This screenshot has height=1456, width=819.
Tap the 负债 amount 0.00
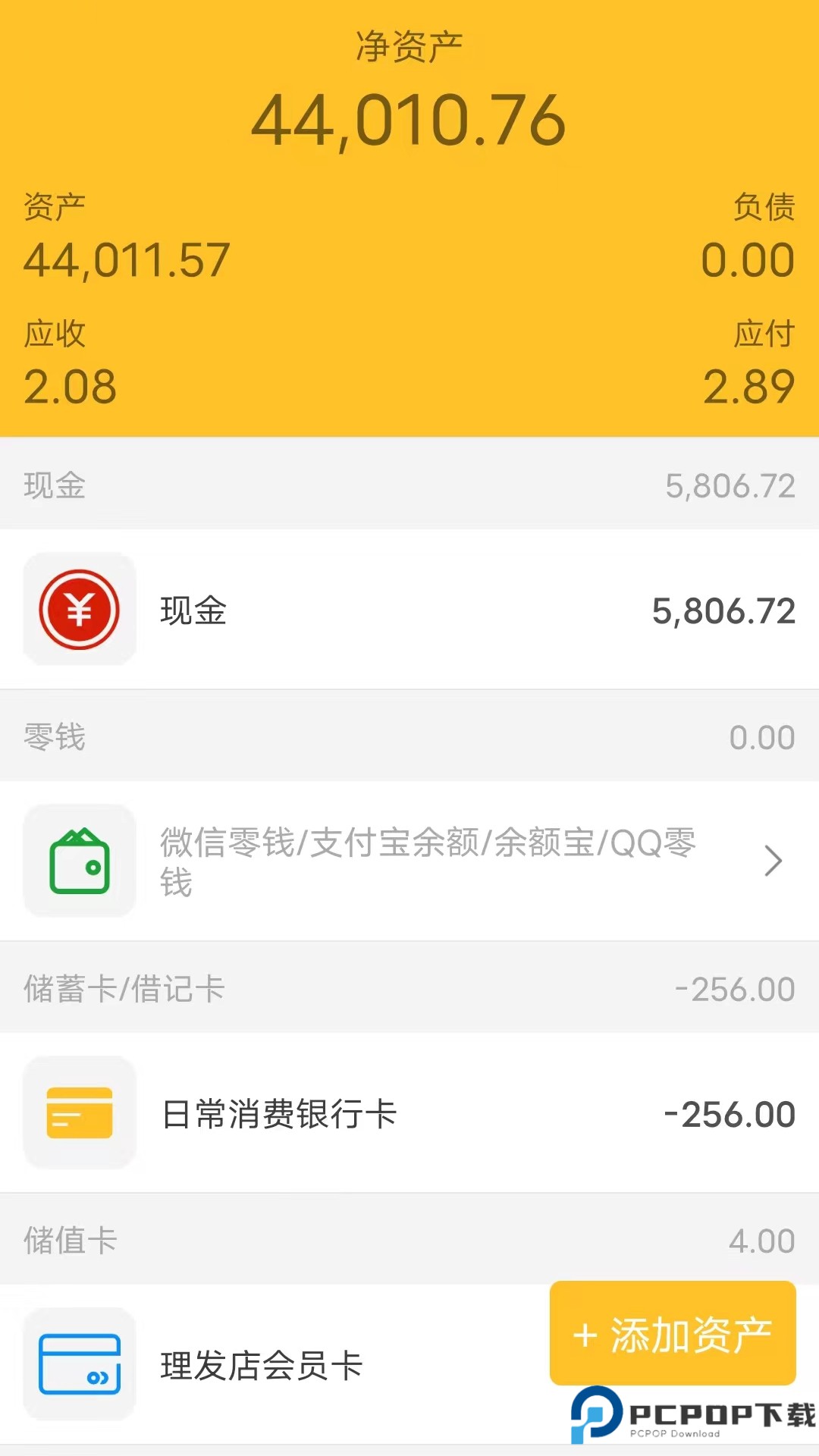[x=748, y=259]
